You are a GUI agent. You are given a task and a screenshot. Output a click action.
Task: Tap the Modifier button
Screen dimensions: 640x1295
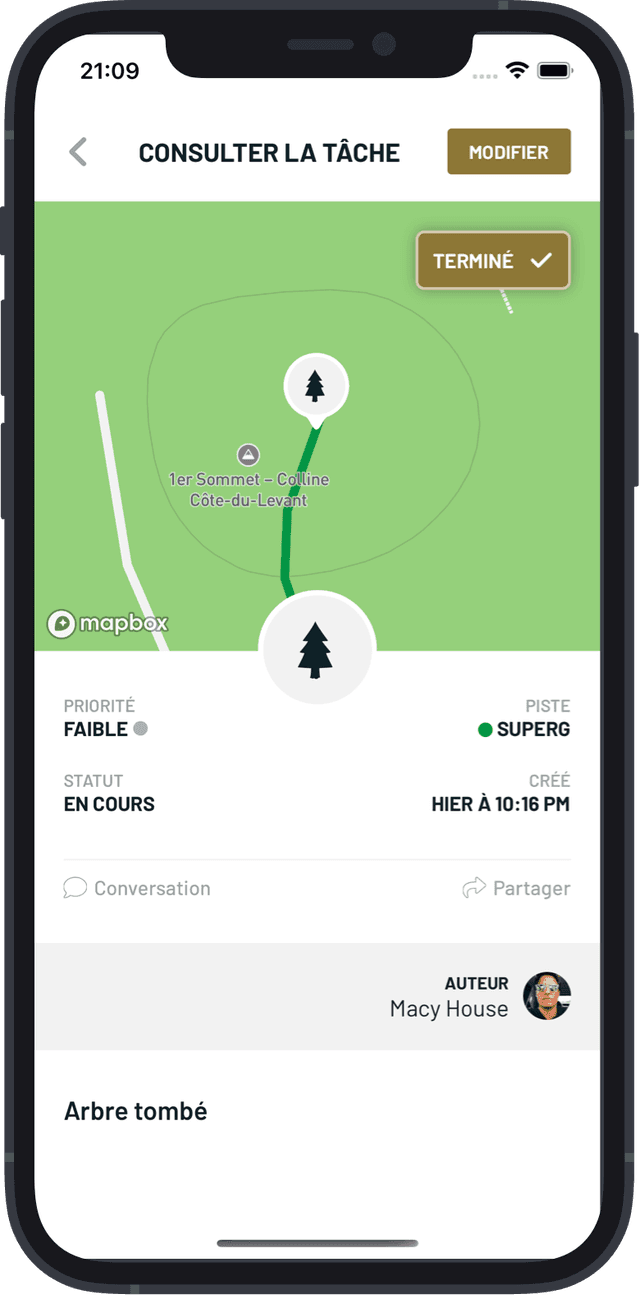pyautogui.click(x=508, y=152)
